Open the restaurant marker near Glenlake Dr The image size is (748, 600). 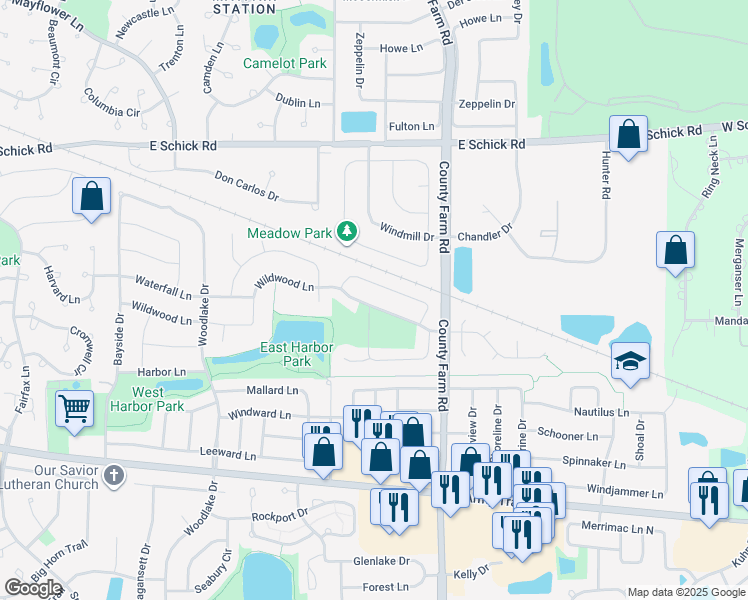400,509
